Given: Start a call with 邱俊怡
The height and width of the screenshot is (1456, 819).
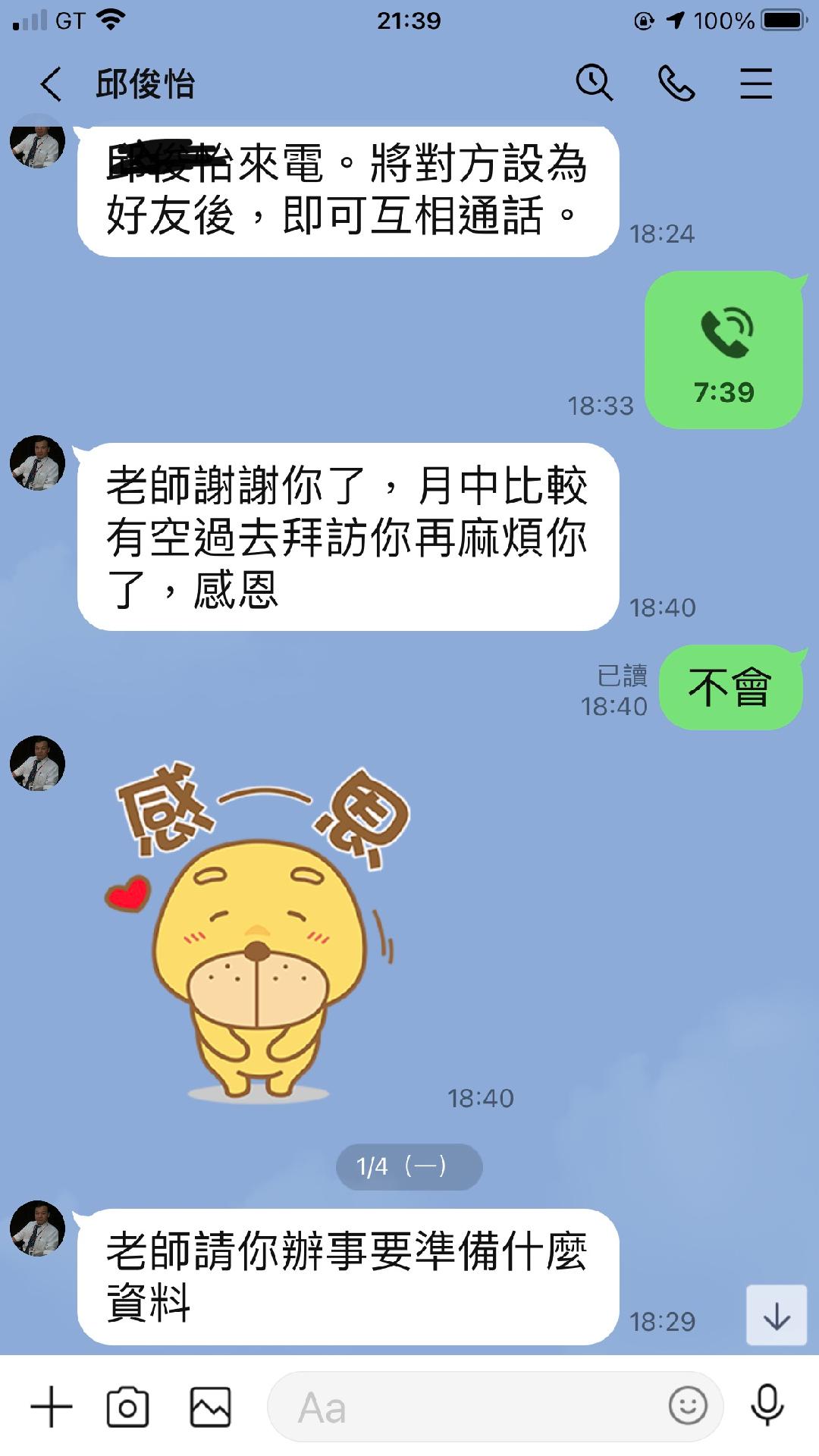Looking at the screenshot, I should click(x=676, y=83).
